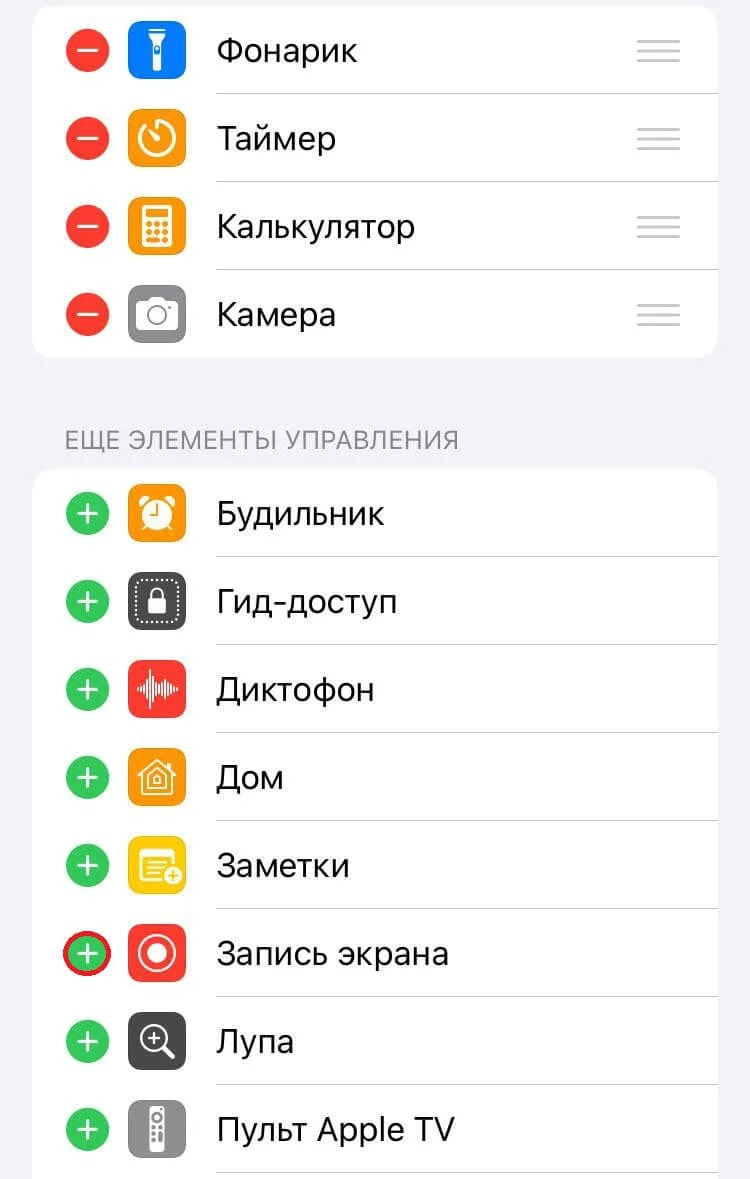This screenshot has width=750, height=1179.
Task: Add Гид-доступ to Control Center
Action: coord(88,602)
